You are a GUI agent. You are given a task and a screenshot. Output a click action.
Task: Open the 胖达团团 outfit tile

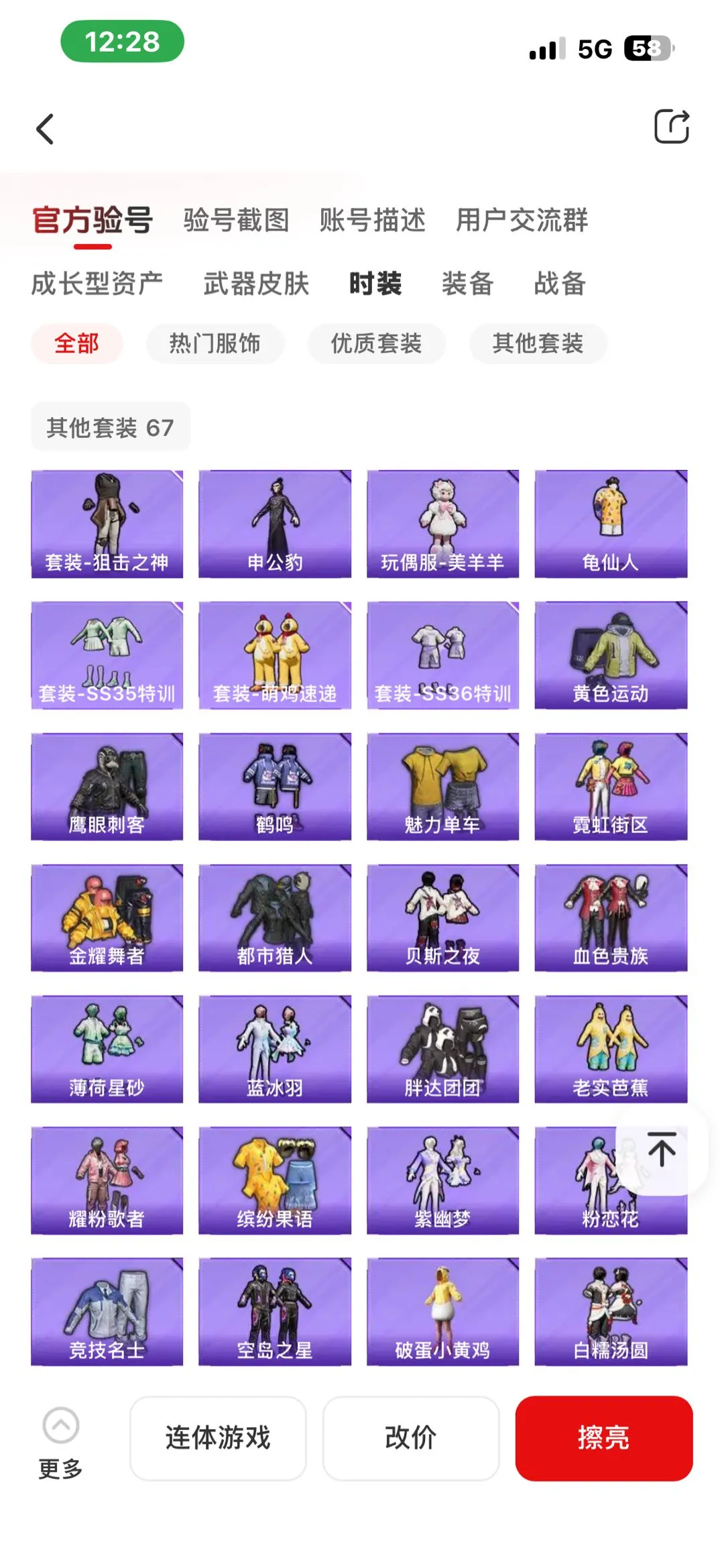tap(442, 1049)
